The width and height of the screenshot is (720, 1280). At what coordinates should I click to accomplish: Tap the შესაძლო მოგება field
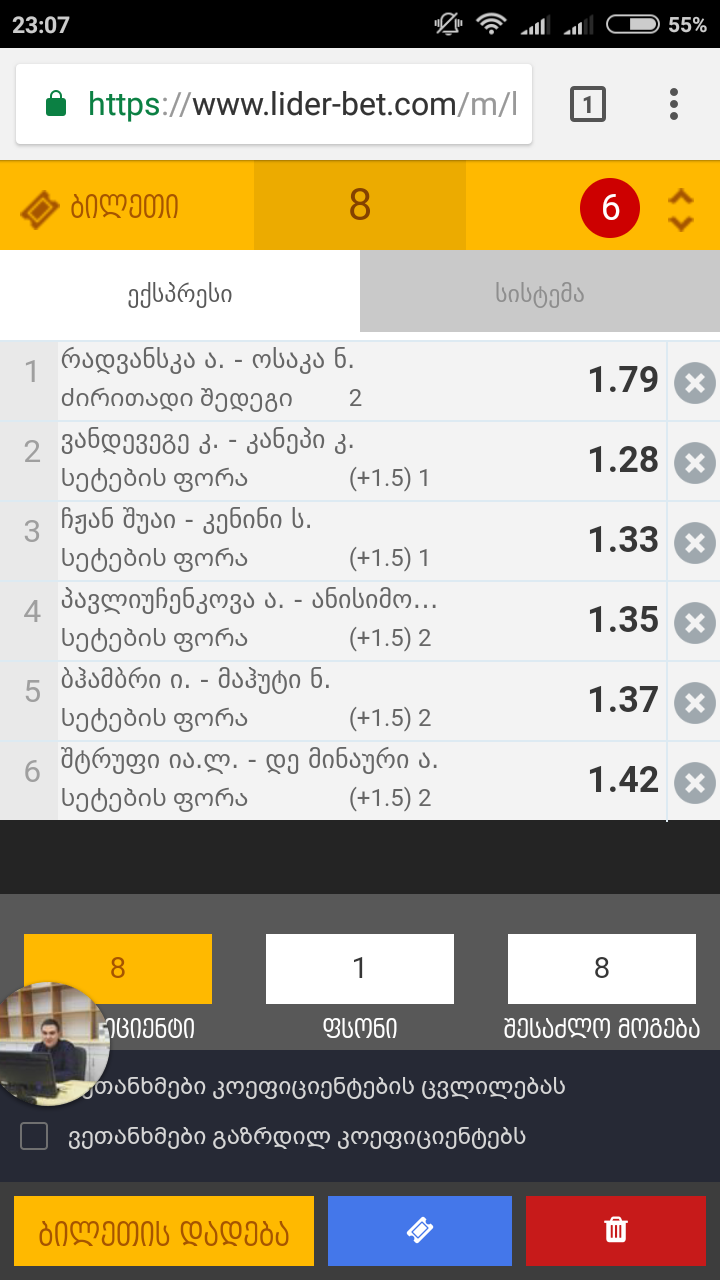pos(602,968)
